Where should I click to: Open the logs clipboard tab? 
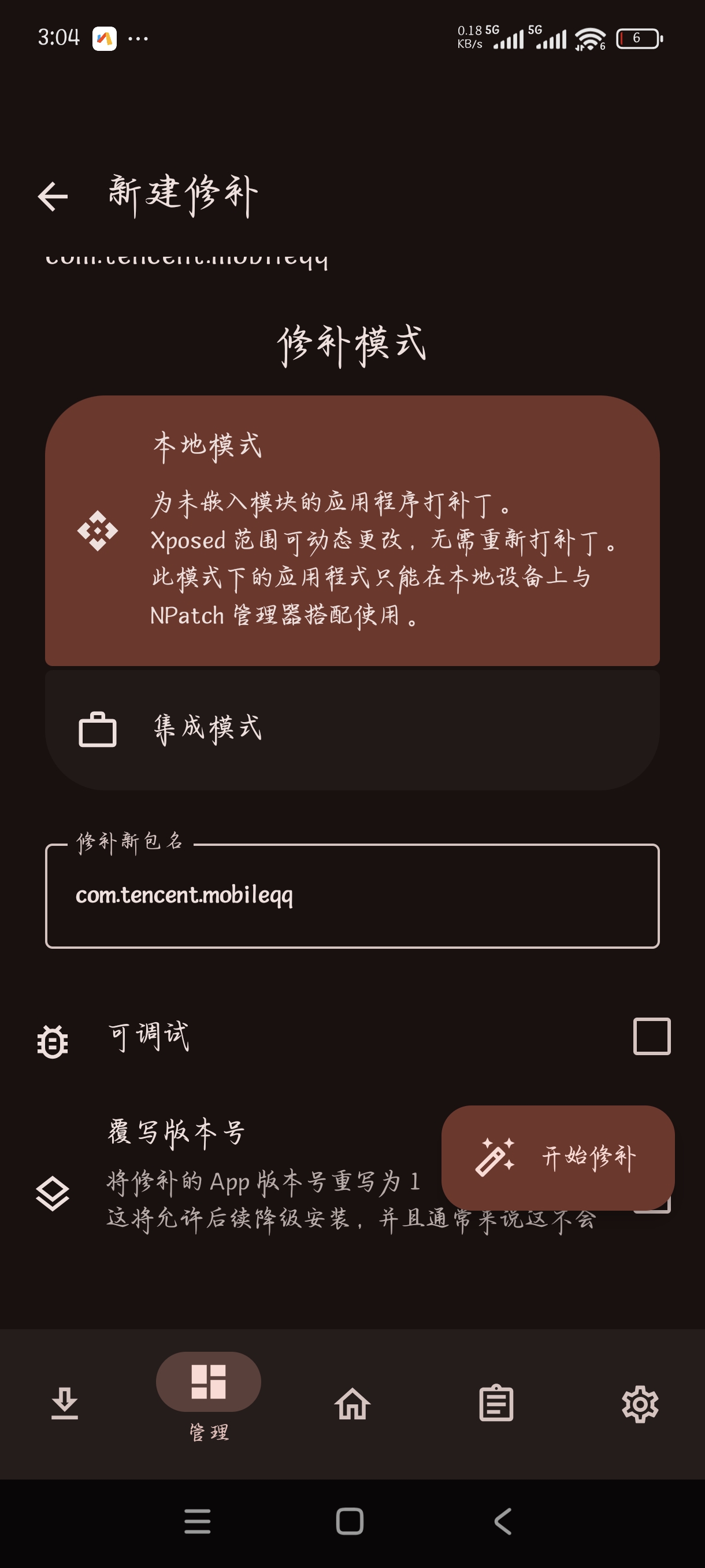[496, 1403]
